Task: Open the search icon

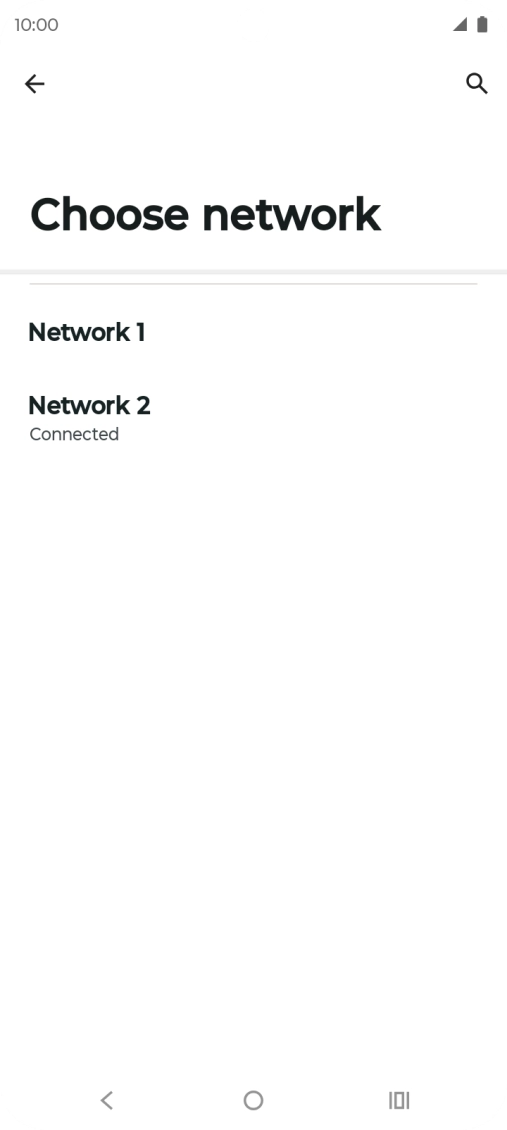Action: pyautogui.click(x=477, y=84)
